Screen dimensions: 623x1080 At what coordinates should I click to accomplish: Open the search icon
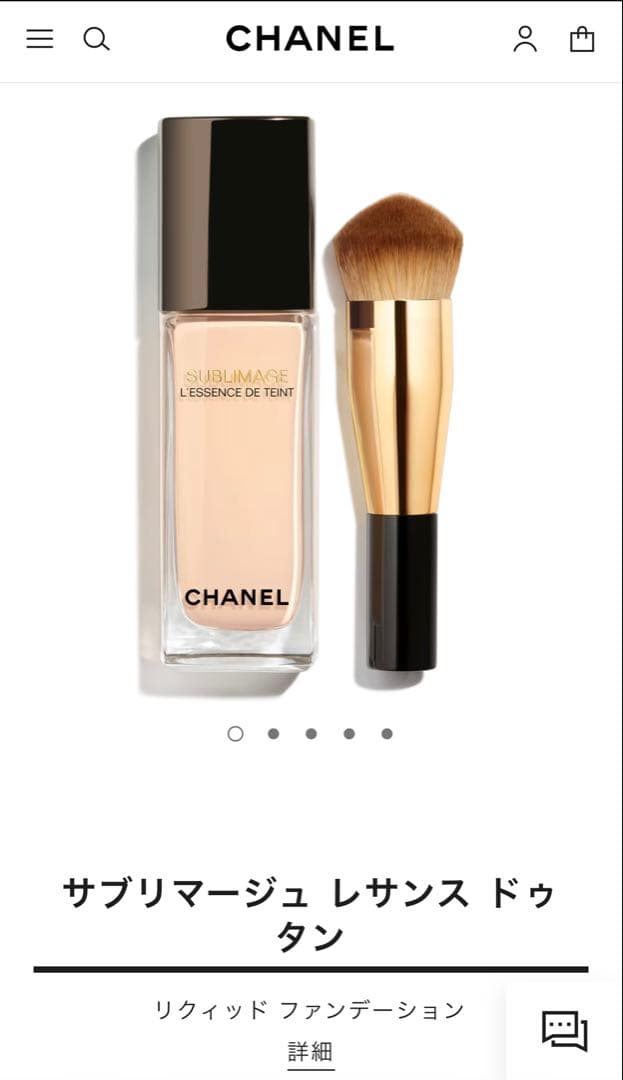(96, 39)
